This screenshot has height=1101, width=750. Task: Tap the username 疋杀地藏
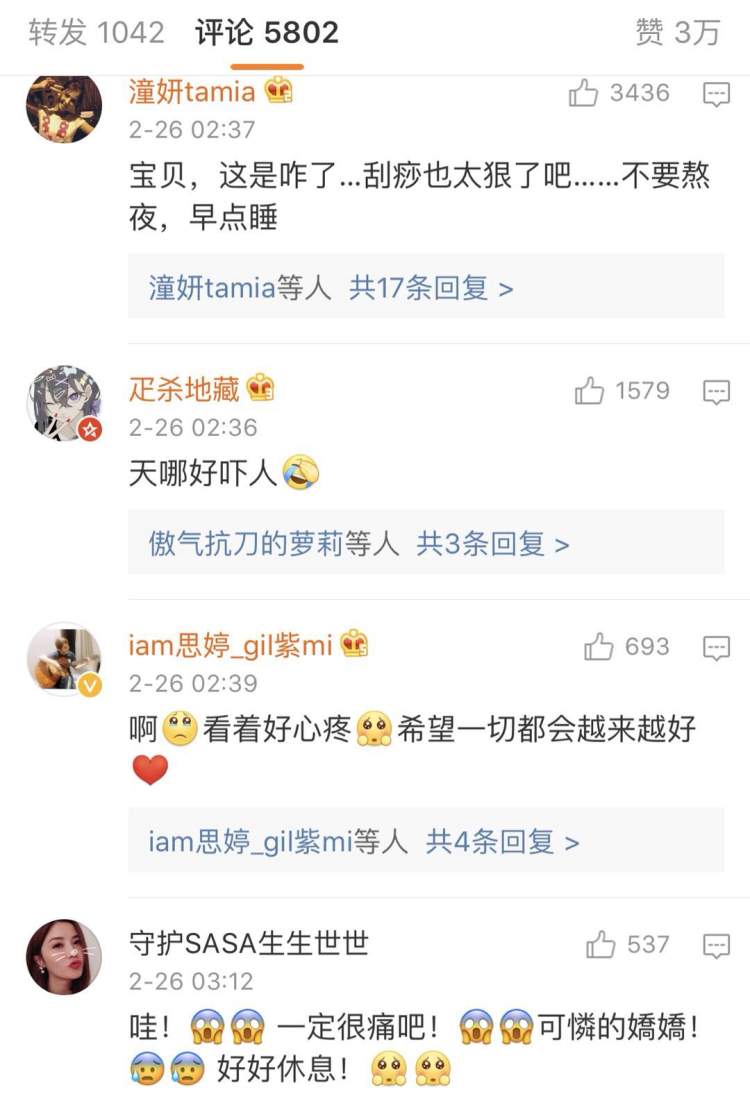coord(186,389)
